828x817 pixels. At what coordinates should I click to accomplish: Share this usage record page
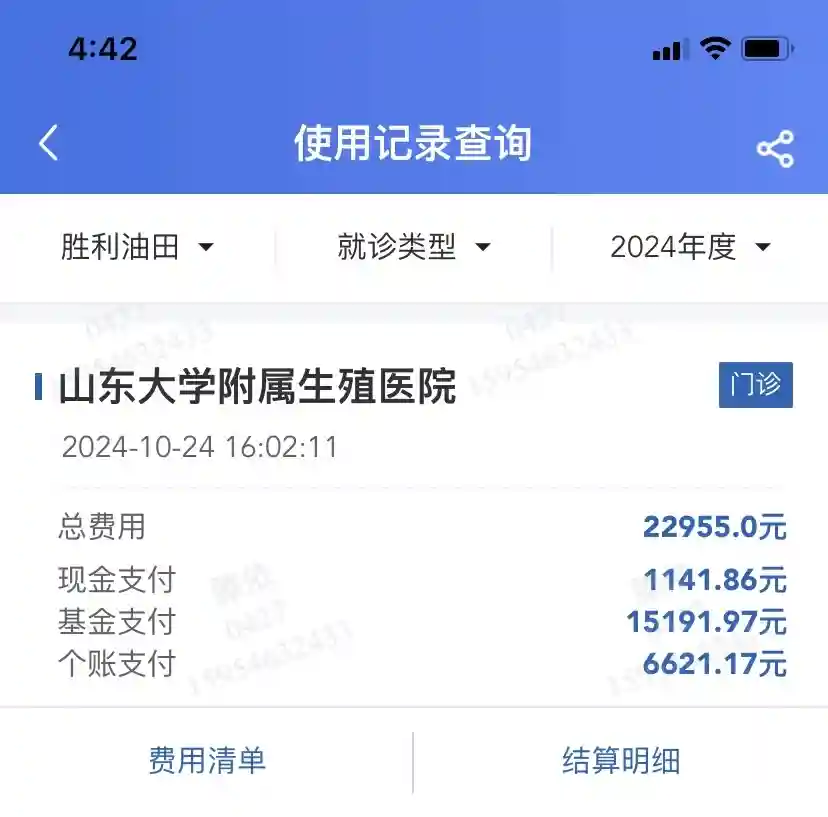(775, 149)
